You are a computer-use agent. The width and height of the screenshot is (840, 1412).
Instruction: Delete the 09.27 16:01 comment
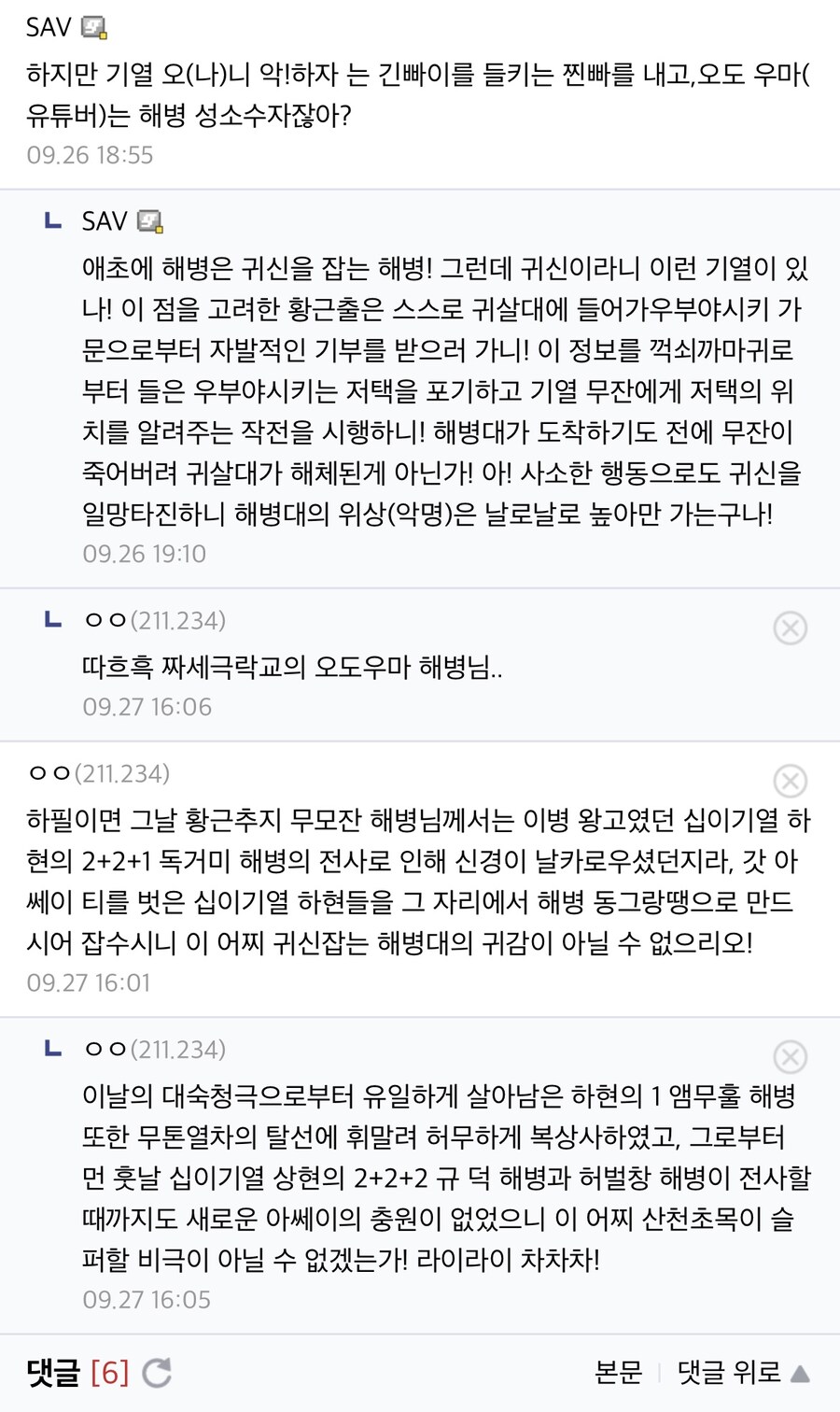(x=790, y=781)
